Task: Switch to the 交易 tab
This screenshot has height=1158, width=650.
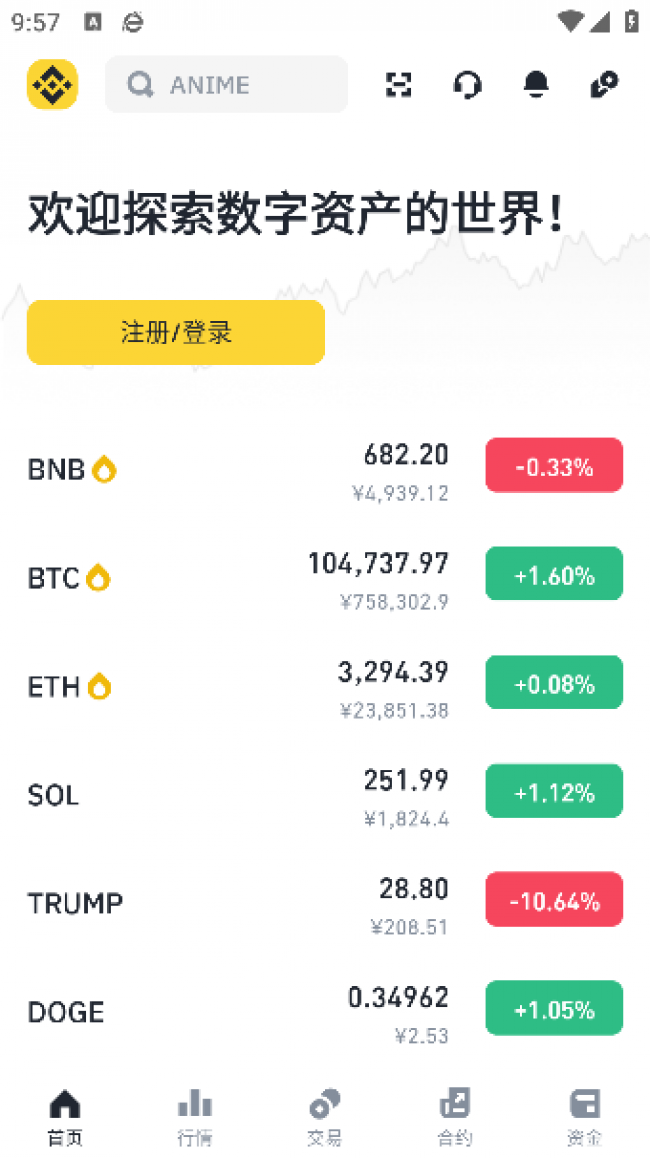Action: [x=325, y=1117]
